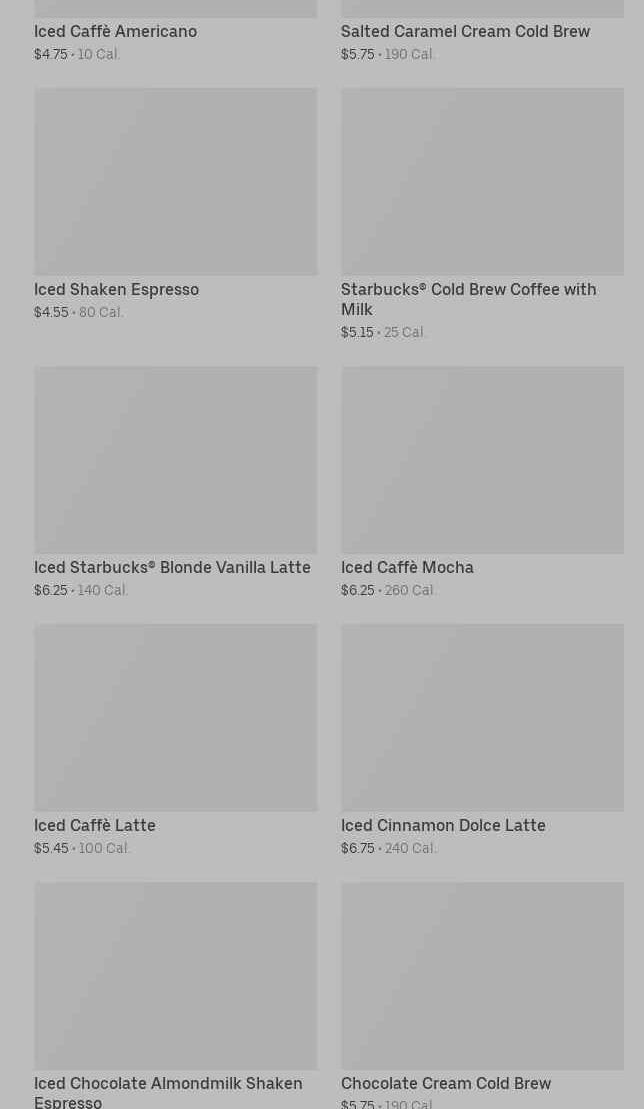644x1109 pixels.
Task: Open the Iced Caffè Americano item
Action: pos(175,31)
